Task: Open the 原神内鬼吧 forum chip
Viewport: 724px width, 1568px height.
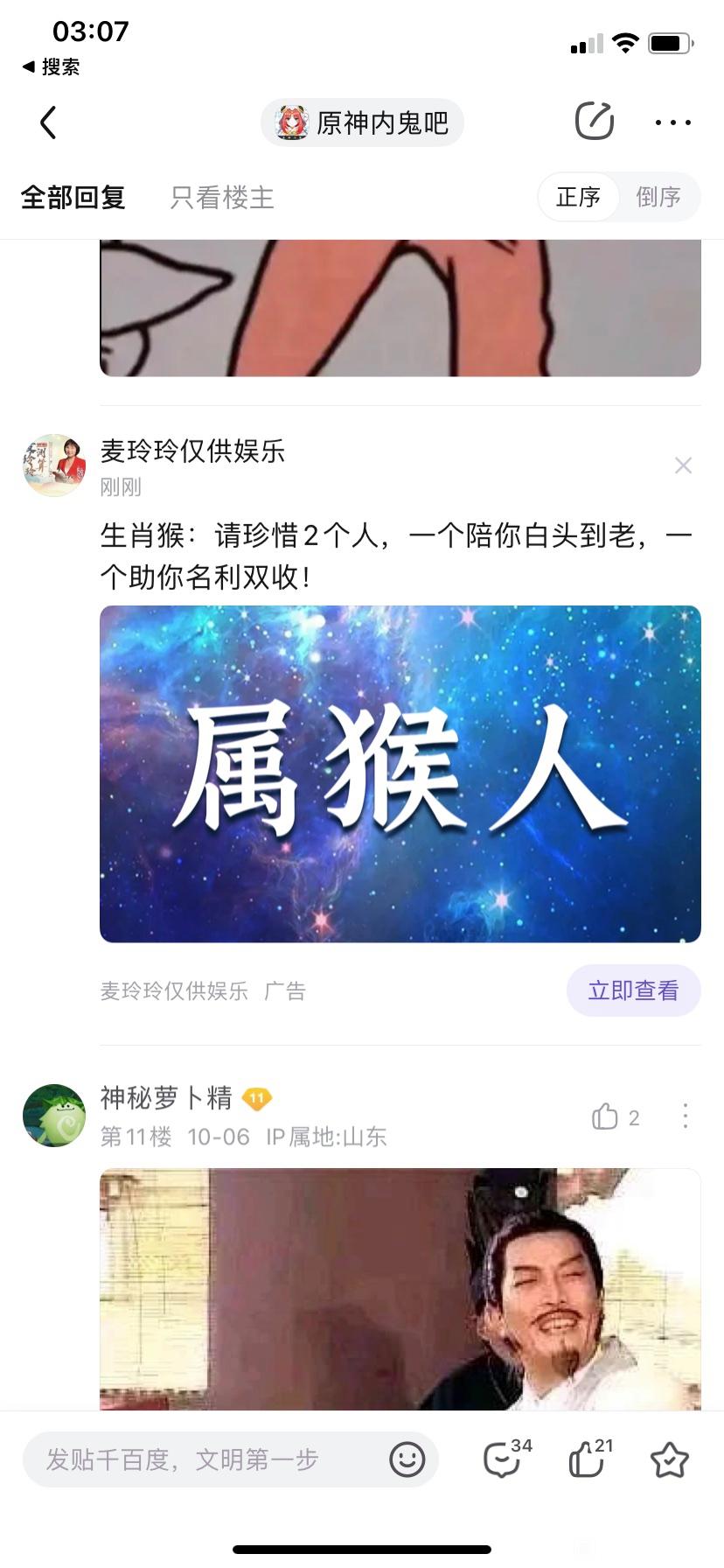Action: (362, 122)
